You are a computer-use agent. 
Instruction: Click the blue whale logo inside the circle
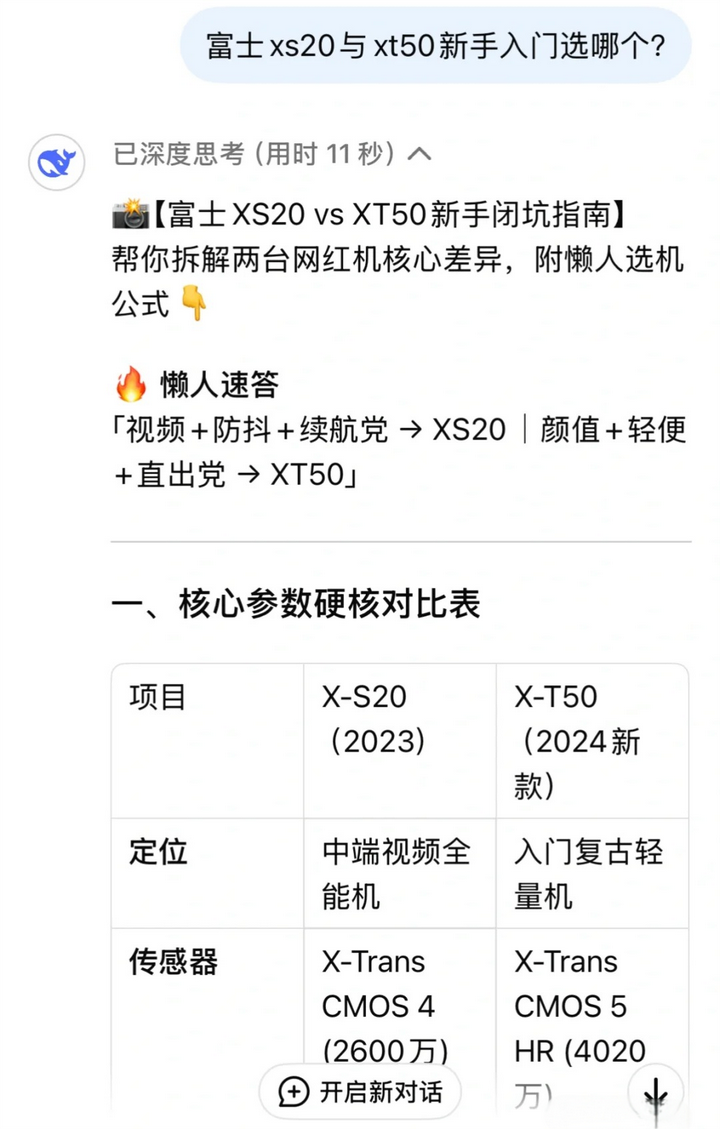coord(56,162)
